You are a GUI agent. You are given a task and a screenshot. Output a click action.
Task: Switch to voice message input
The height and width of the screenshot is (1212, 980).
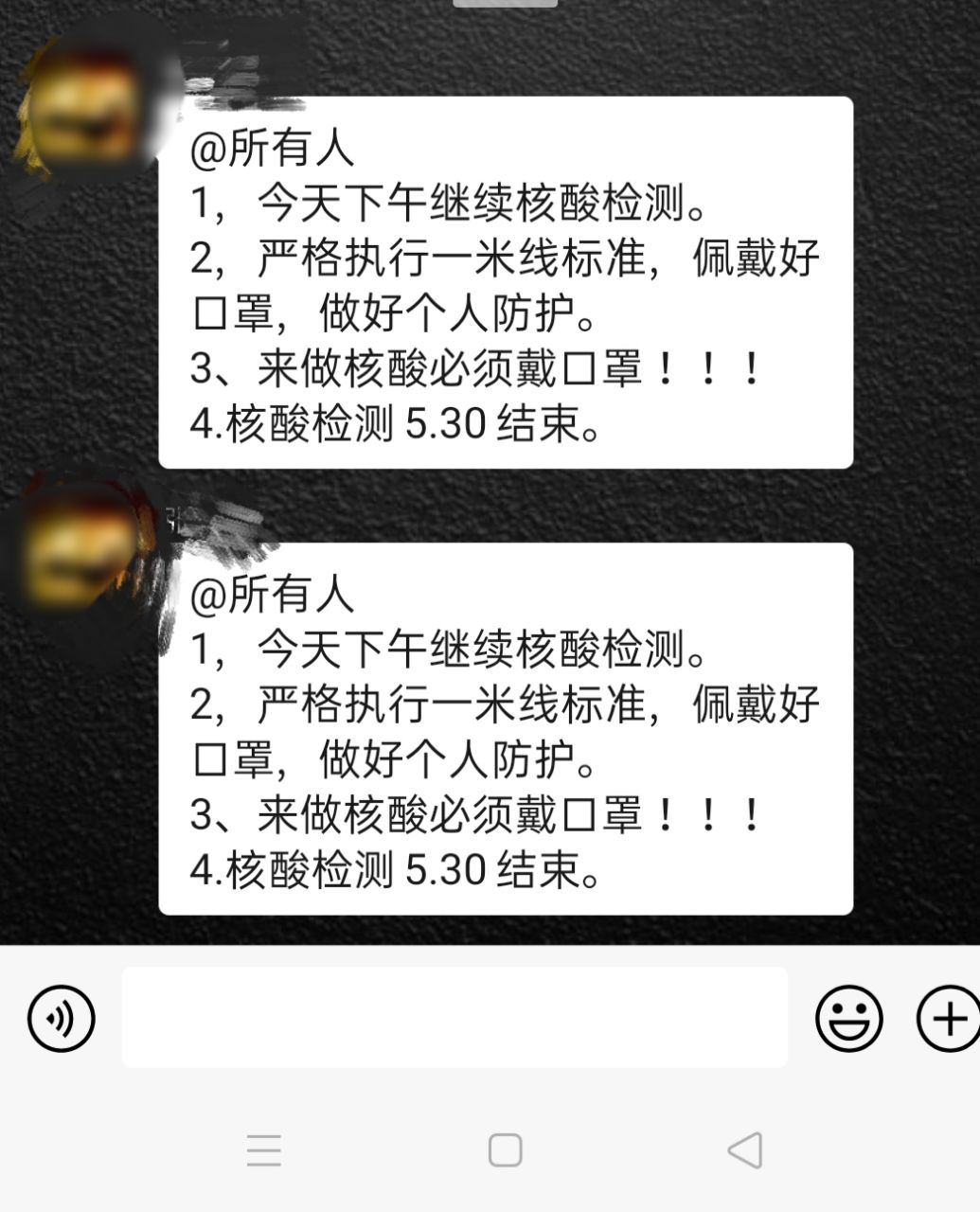tap(61, 1019)
